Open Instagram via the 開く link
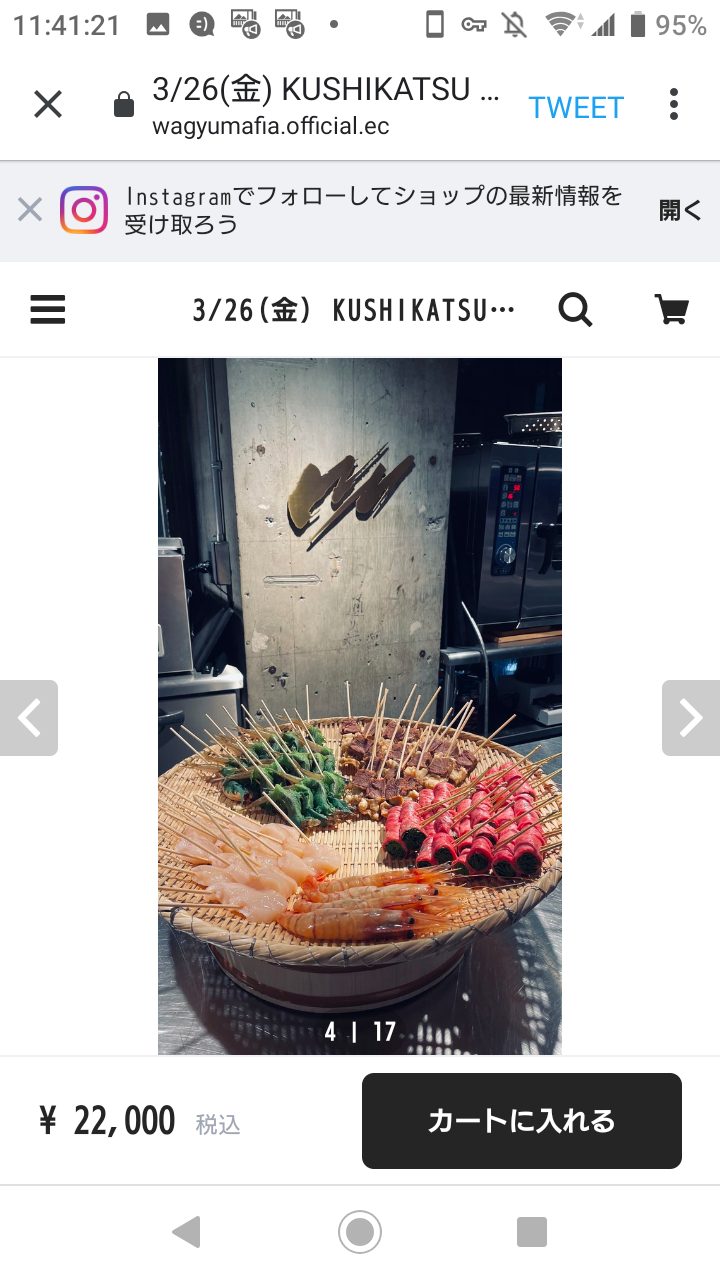This screenshot has height=1280, width=720. 680,210
